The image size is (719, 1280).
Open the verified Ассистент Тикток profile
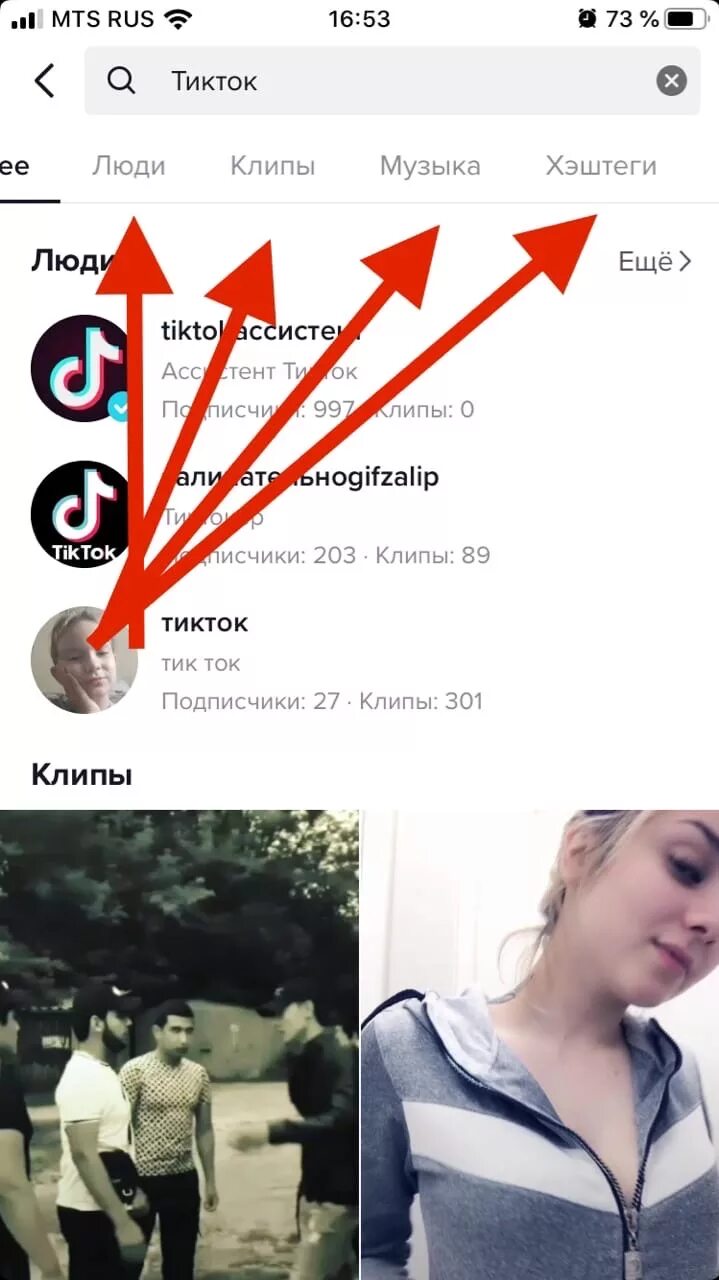pos(359,369)
